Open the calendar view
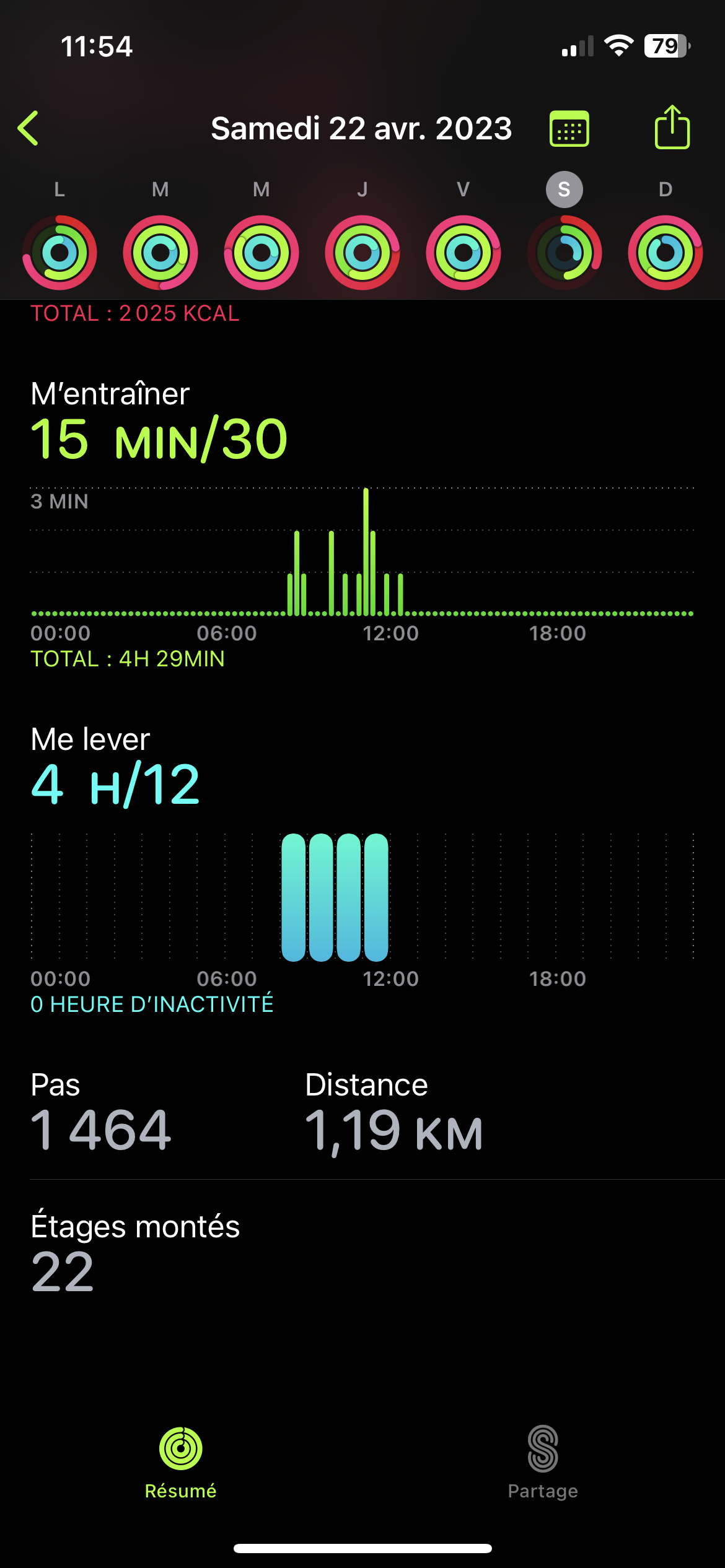The image size is (725, 1568). point(569,129)
